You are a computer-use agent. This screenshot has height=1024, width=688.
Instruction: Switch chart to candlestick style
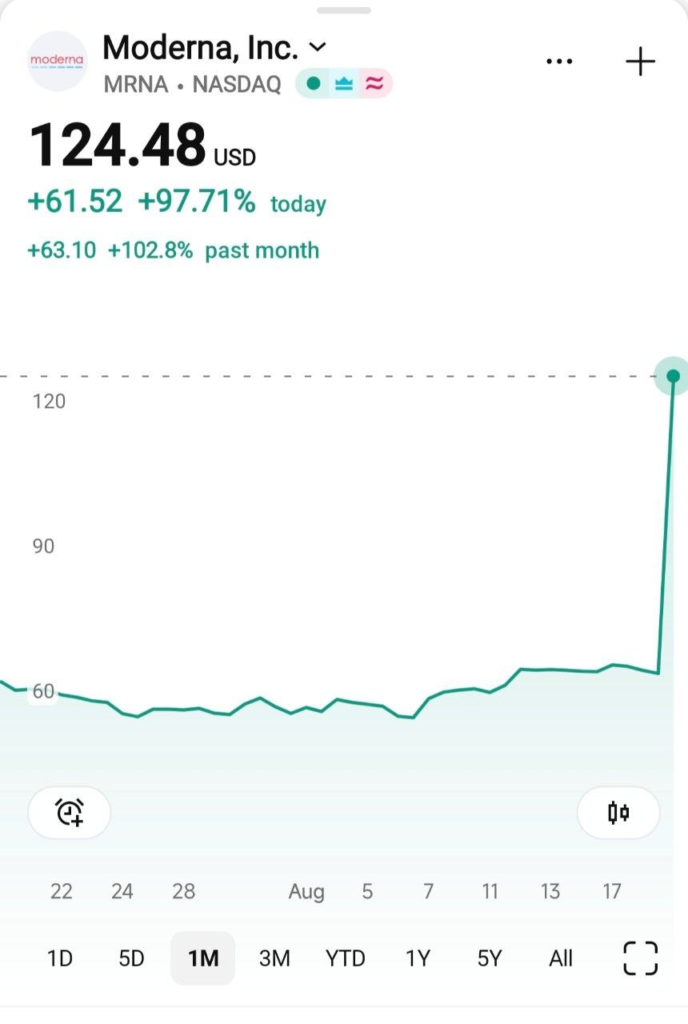(x=618, y=812)
